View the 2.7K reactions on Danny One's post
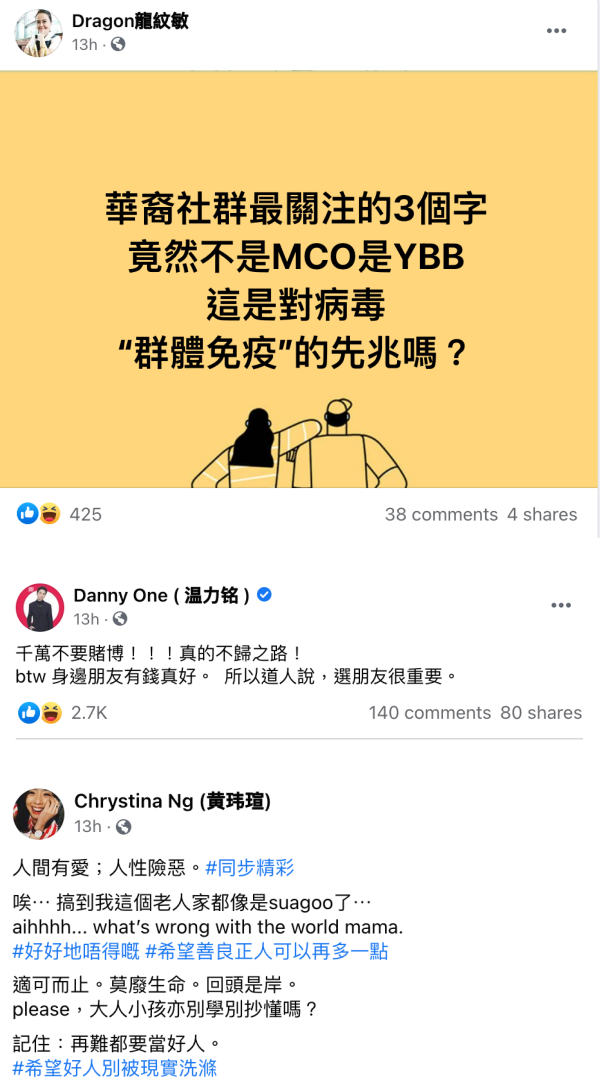 pyautogui.click(x=64, y=713)
